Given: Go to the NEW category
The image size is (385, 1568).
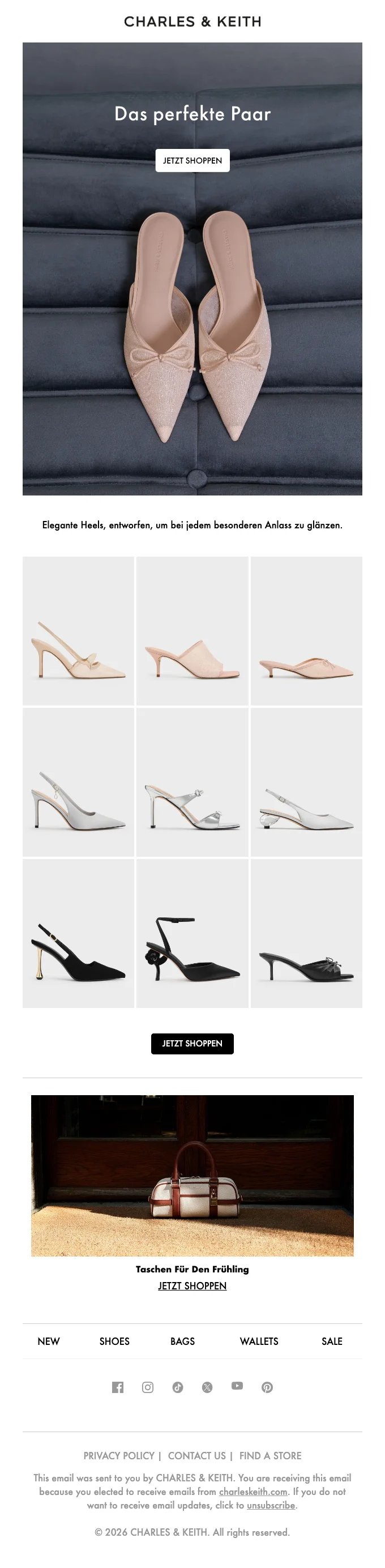Looking at the screenshot, I should point(49,1341).
